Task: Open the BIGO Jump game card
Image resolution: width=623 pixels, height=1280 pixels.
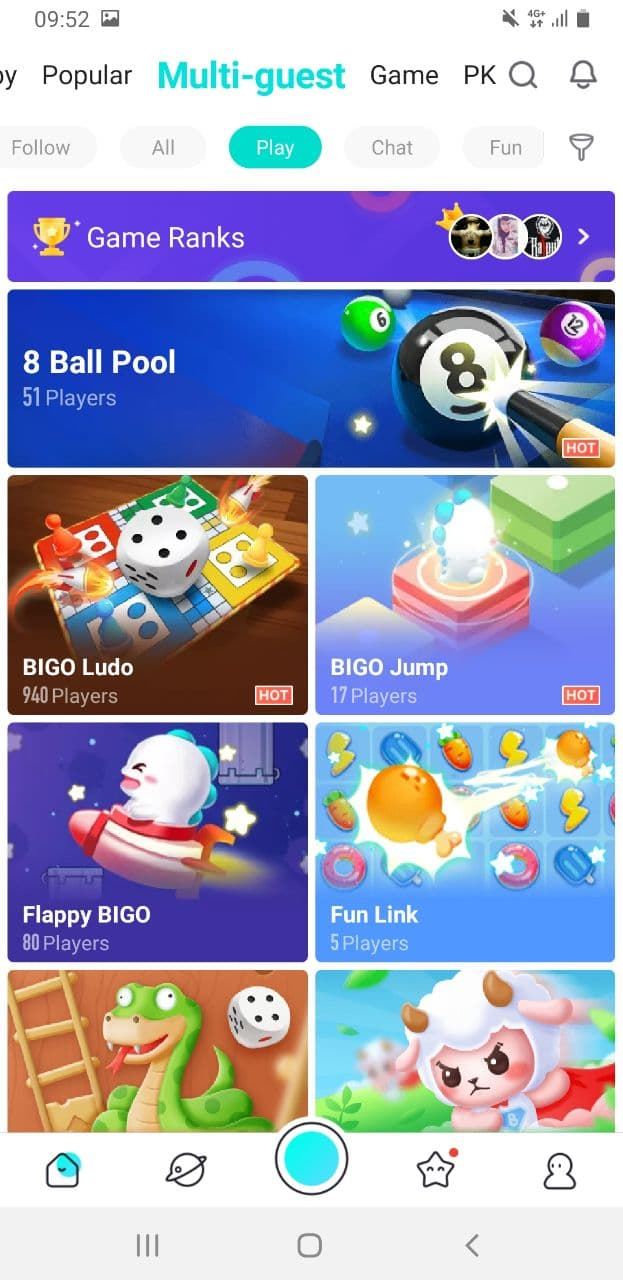Action: tap(465, 595)
